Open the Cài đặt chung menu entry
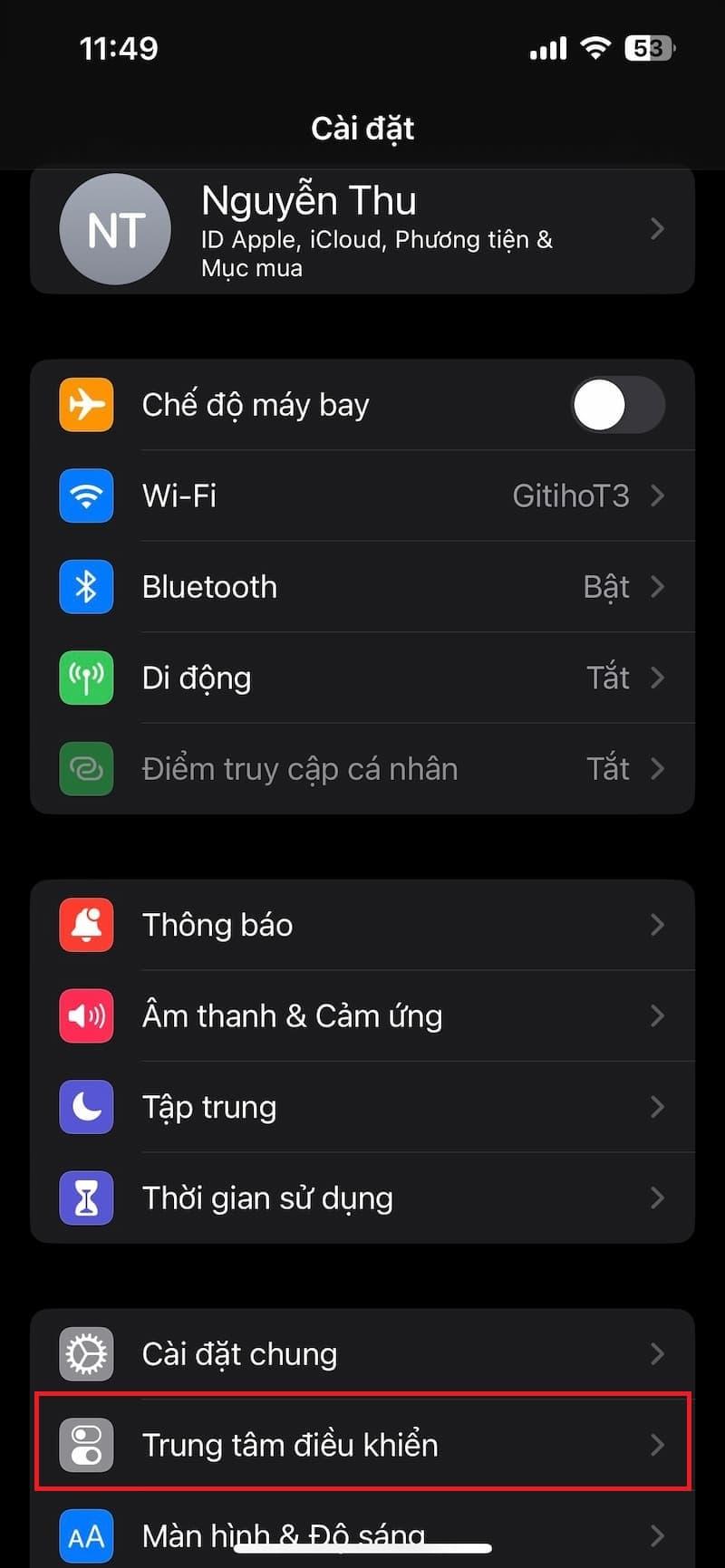Screen dimensions: 725x1568 pos(362,1353)
